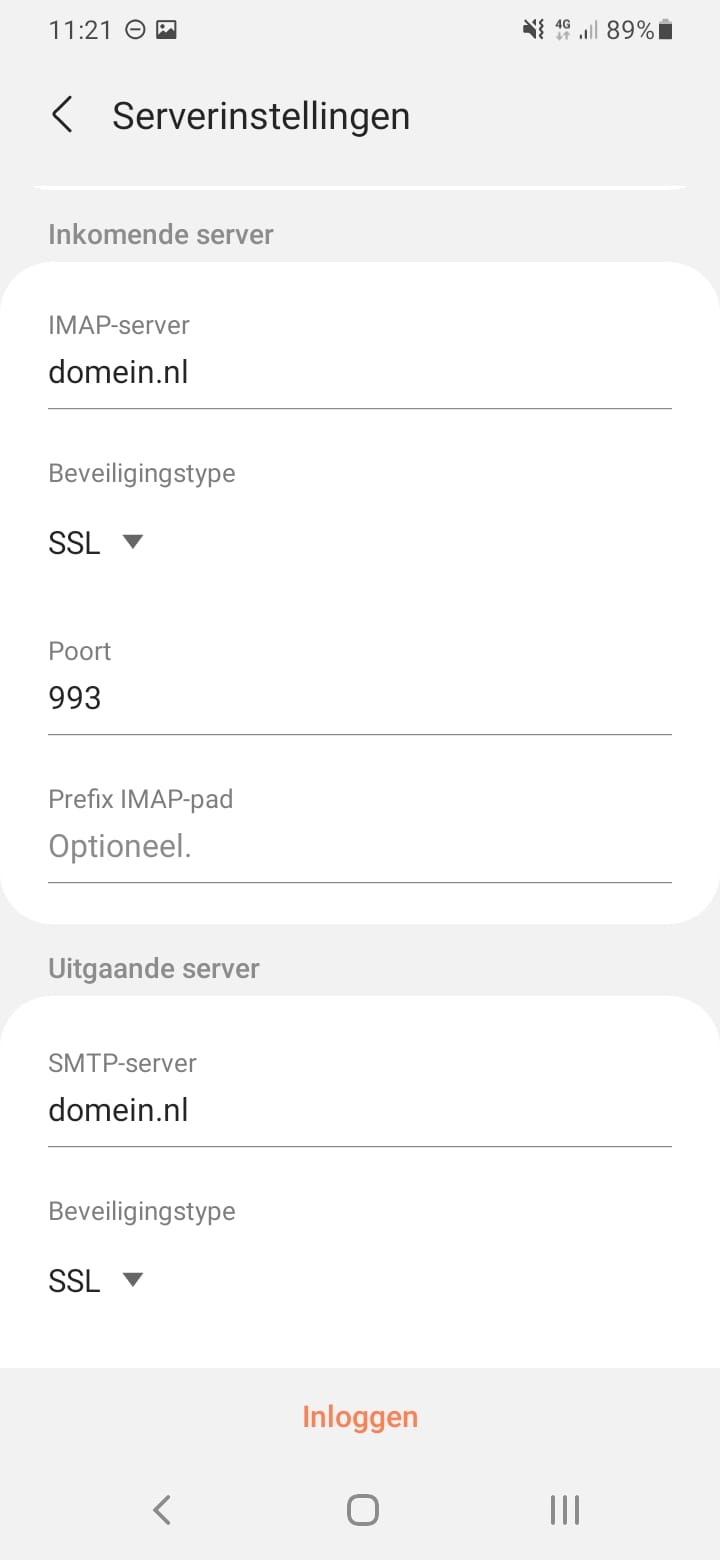Screen dimensions: 720x1560
Task: Tap the Inloggen button
Action: tap(360, 1417)
